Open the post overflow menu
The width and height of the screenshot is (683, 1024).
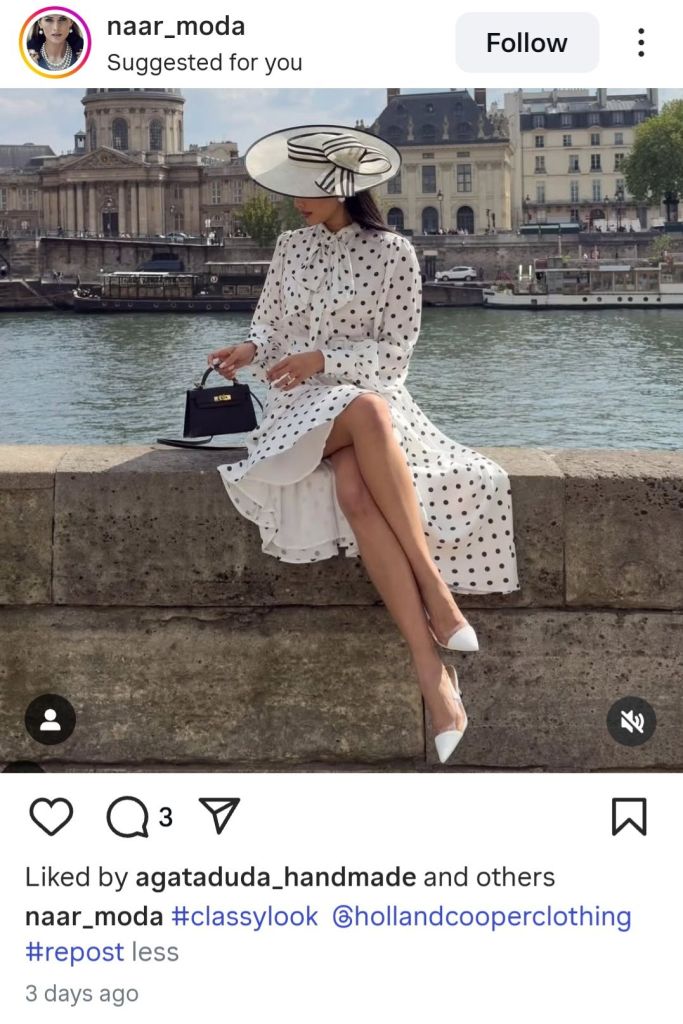click(x=641, y=43)
